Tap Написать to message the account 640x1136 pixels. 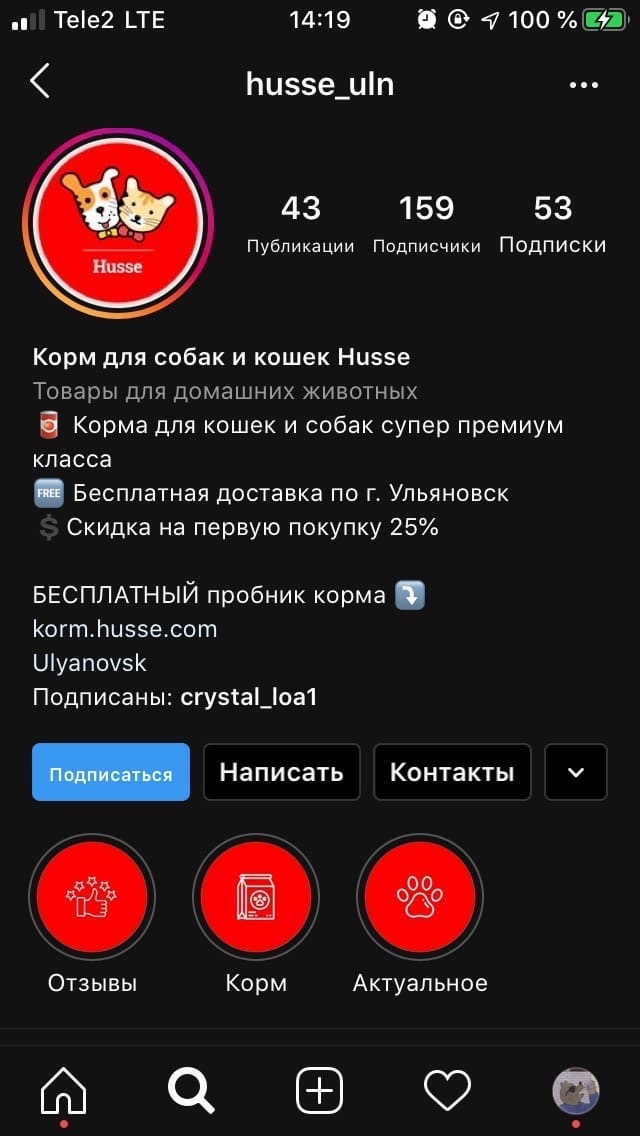tap(281, 772)
